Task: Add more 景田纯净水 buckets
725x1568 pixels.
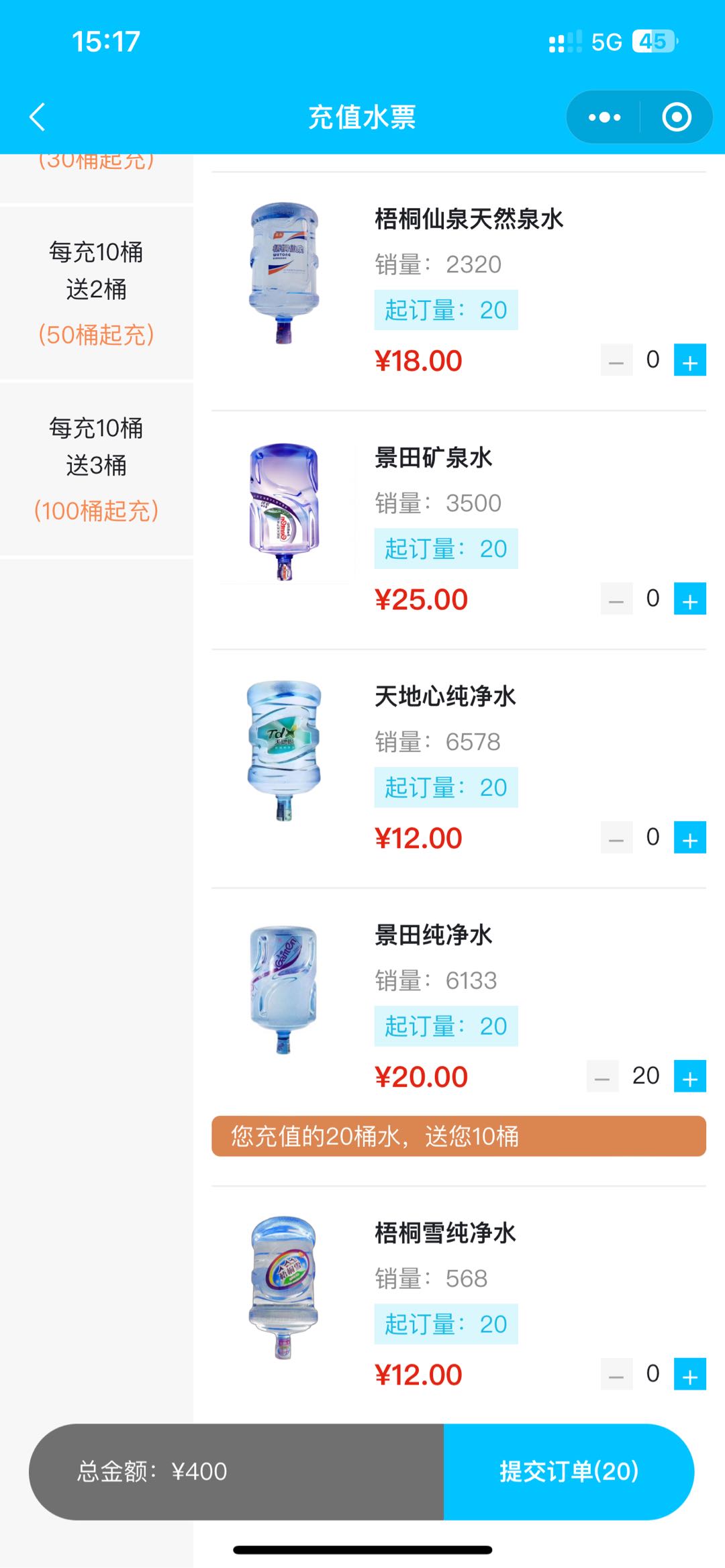Action: [x=689, y=1077]
